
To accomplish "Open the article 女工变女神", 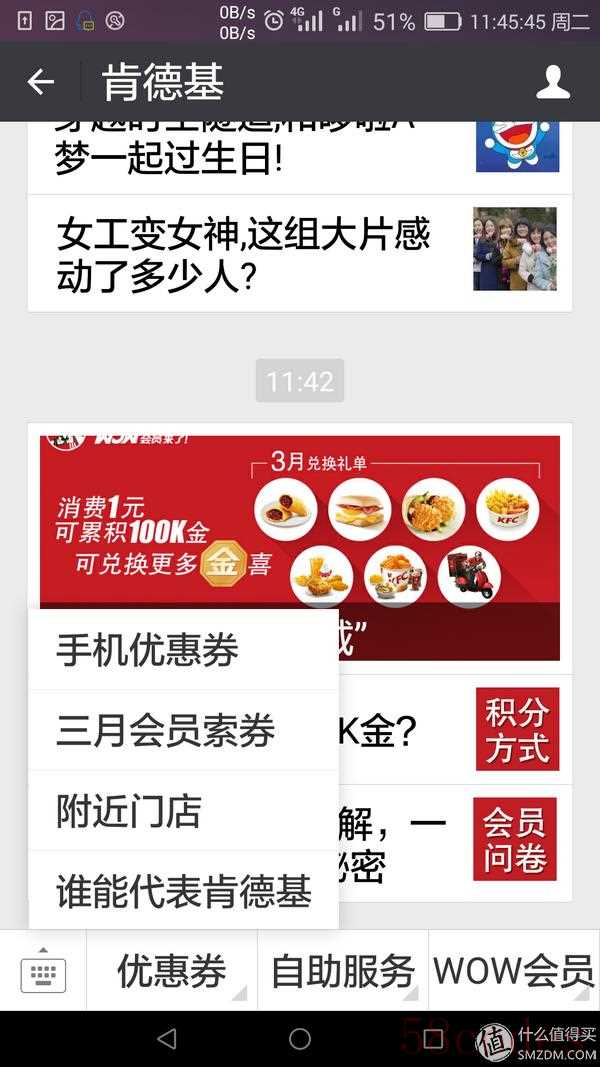I will coord(300,254).
